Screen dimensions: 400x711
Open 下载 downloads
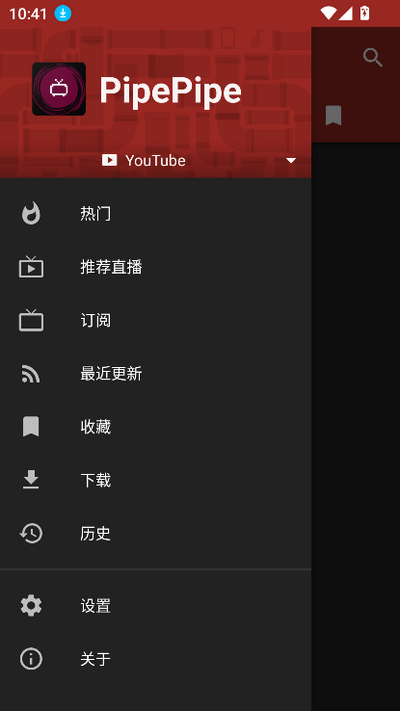[156, 481]
